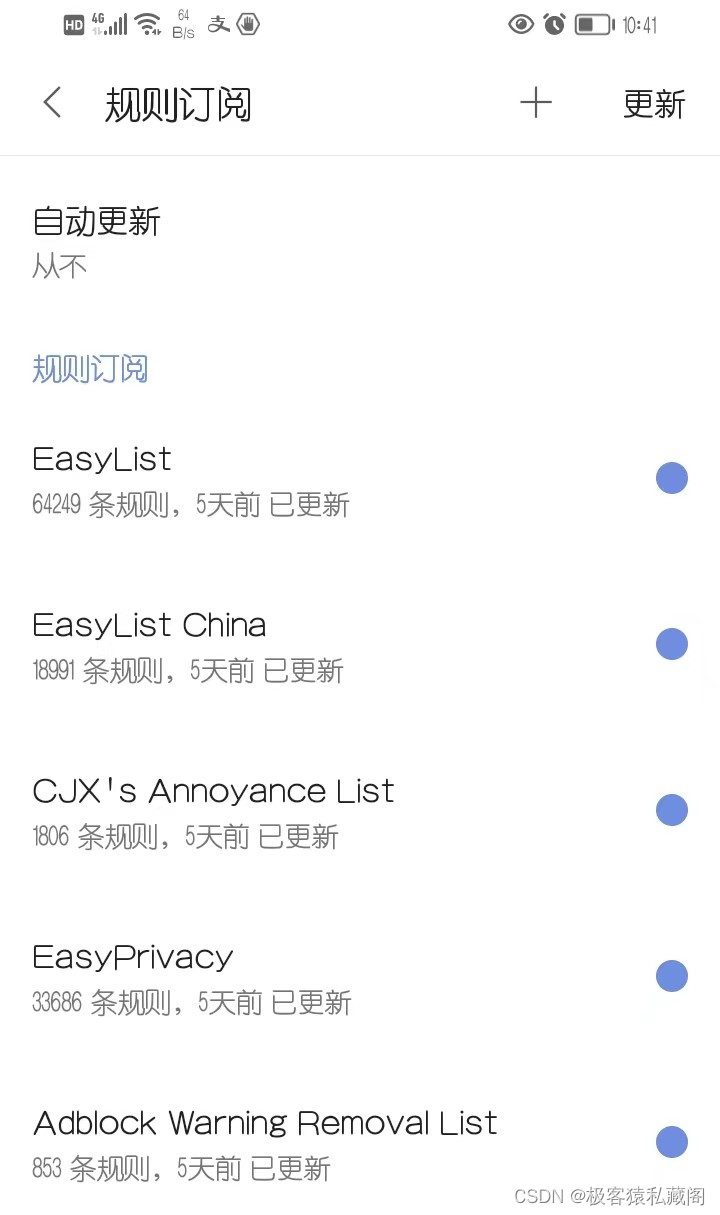Screen dimensions: 720x1215
Task: Go back from 规则订阅 screen
Action: pos(52,103)
